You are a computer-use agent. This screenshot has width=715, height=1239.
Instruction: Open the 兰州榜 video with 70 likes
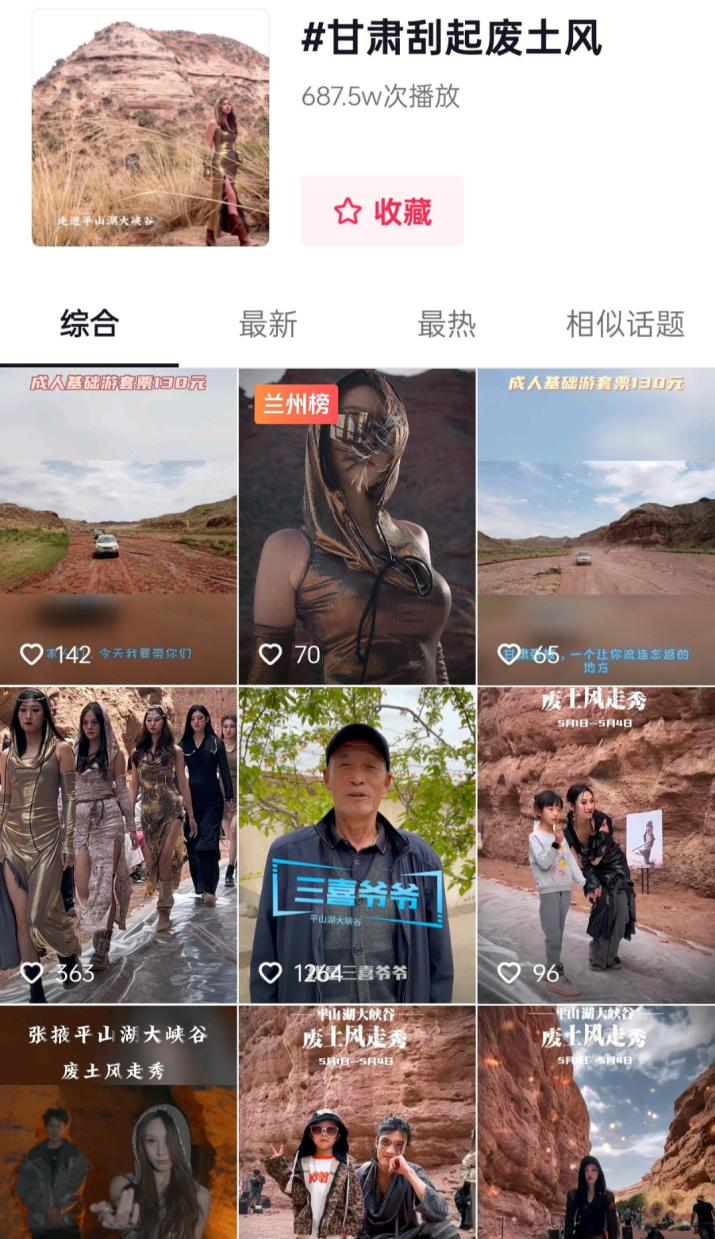point(357,525)
